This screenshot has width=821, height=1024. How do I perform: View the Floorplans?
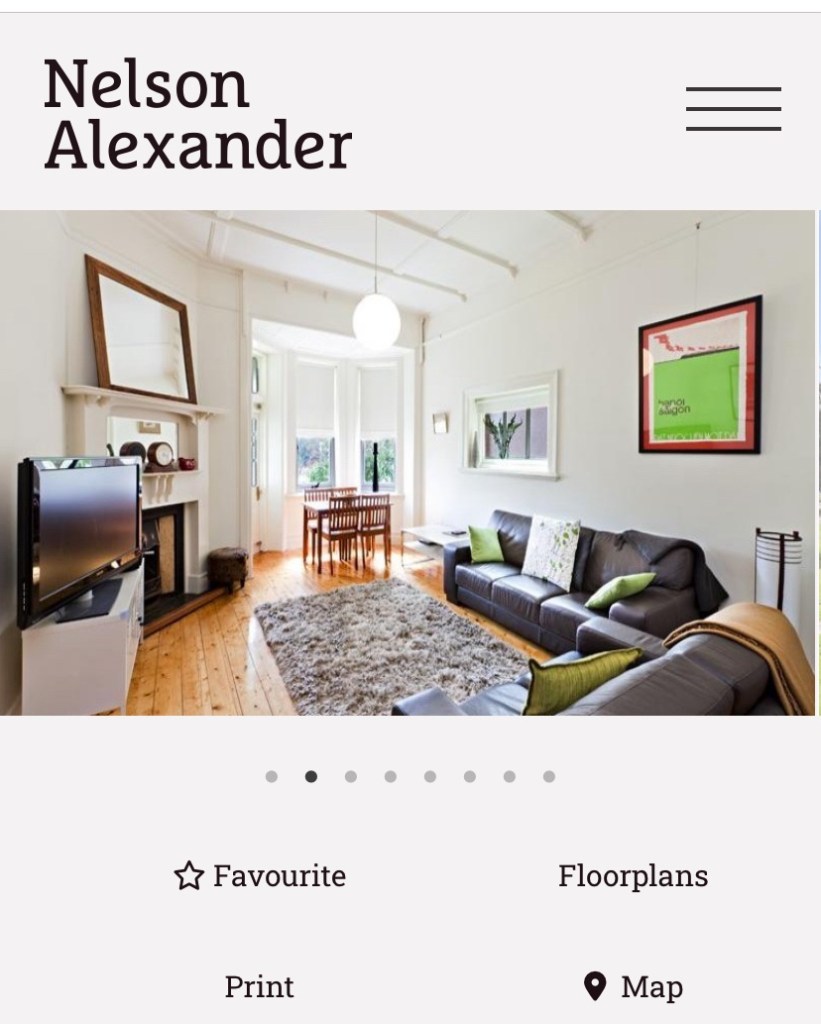[633, 876]
